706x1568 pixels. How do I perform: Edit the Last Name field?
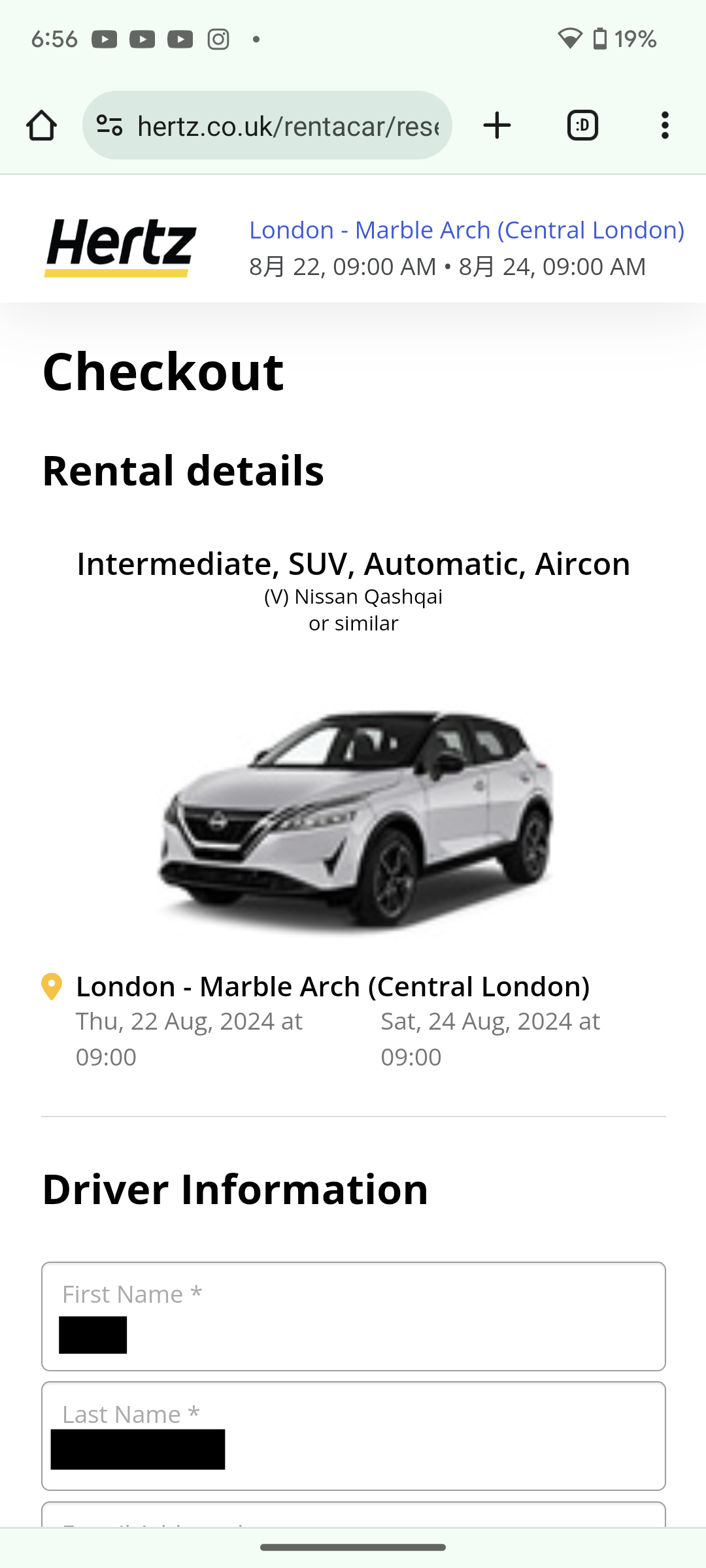click(x=353, y=1436)
